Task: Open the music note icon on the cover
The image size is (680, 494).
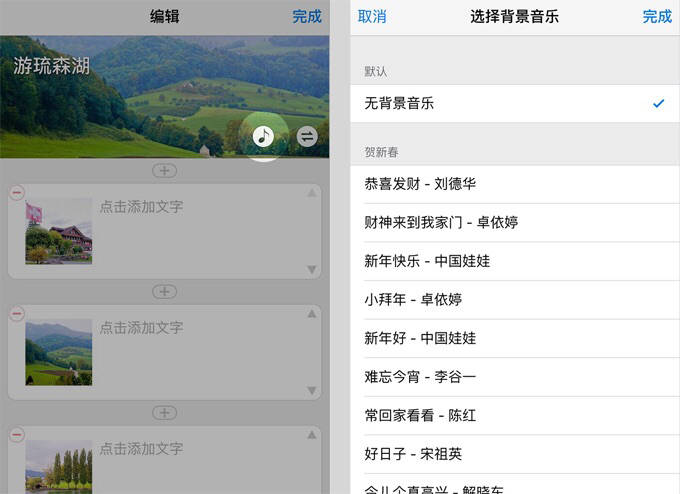Action: pyautogui.click(x=263, y=137)
